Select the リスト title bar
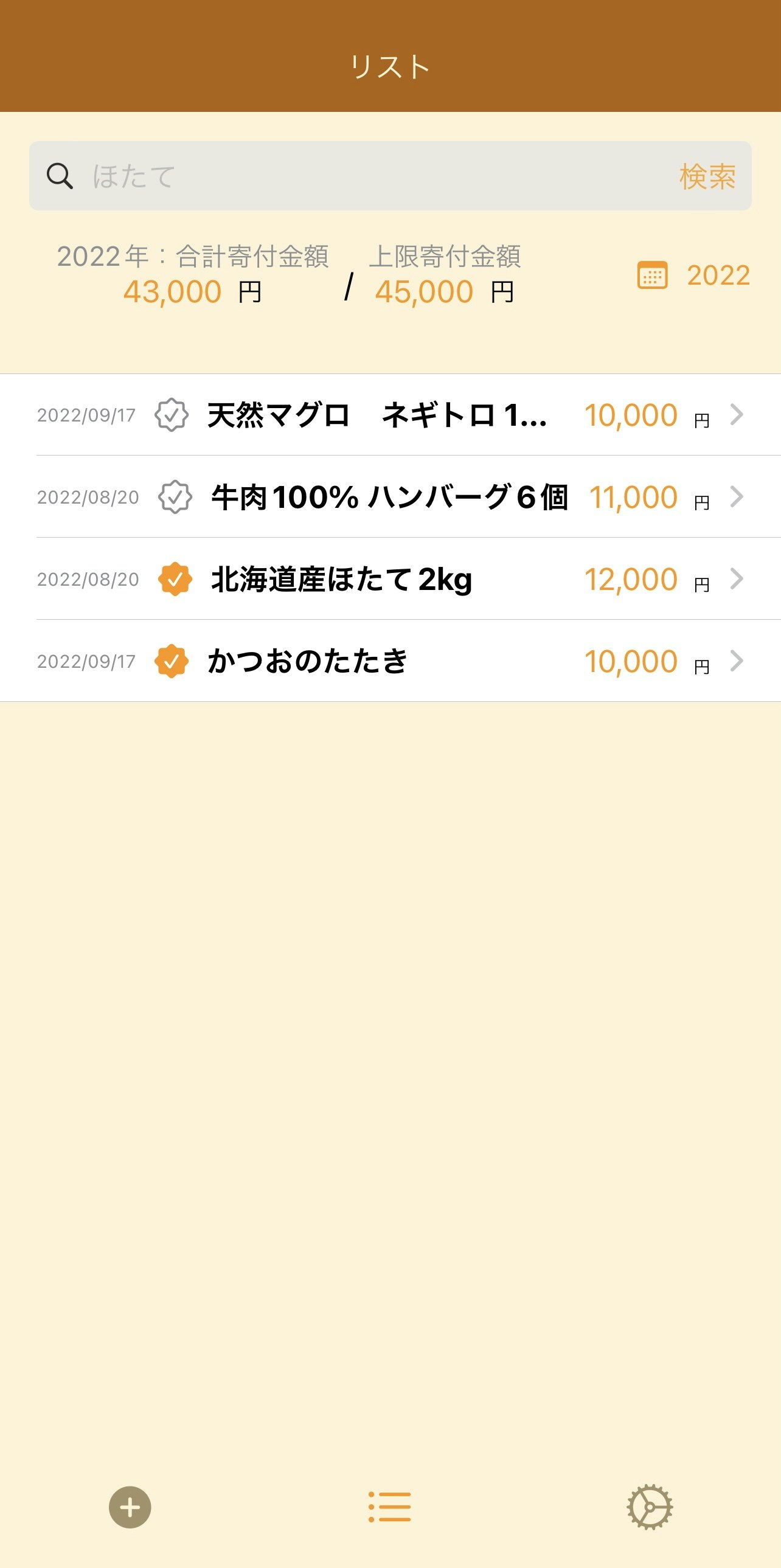Image resolution: width=781 pixels, height=1568 pixels. tap(390, 66)
